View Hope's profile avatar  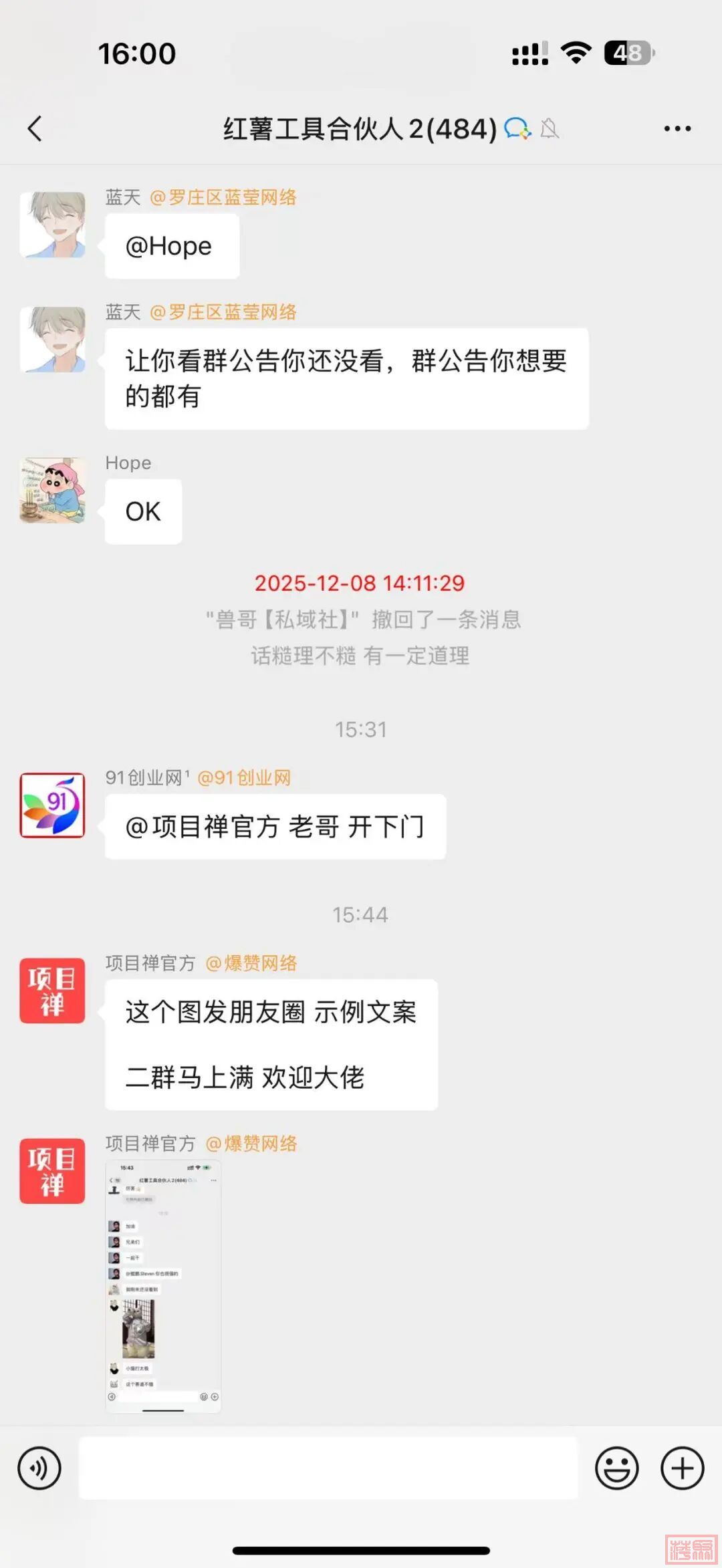pos(52,490)
